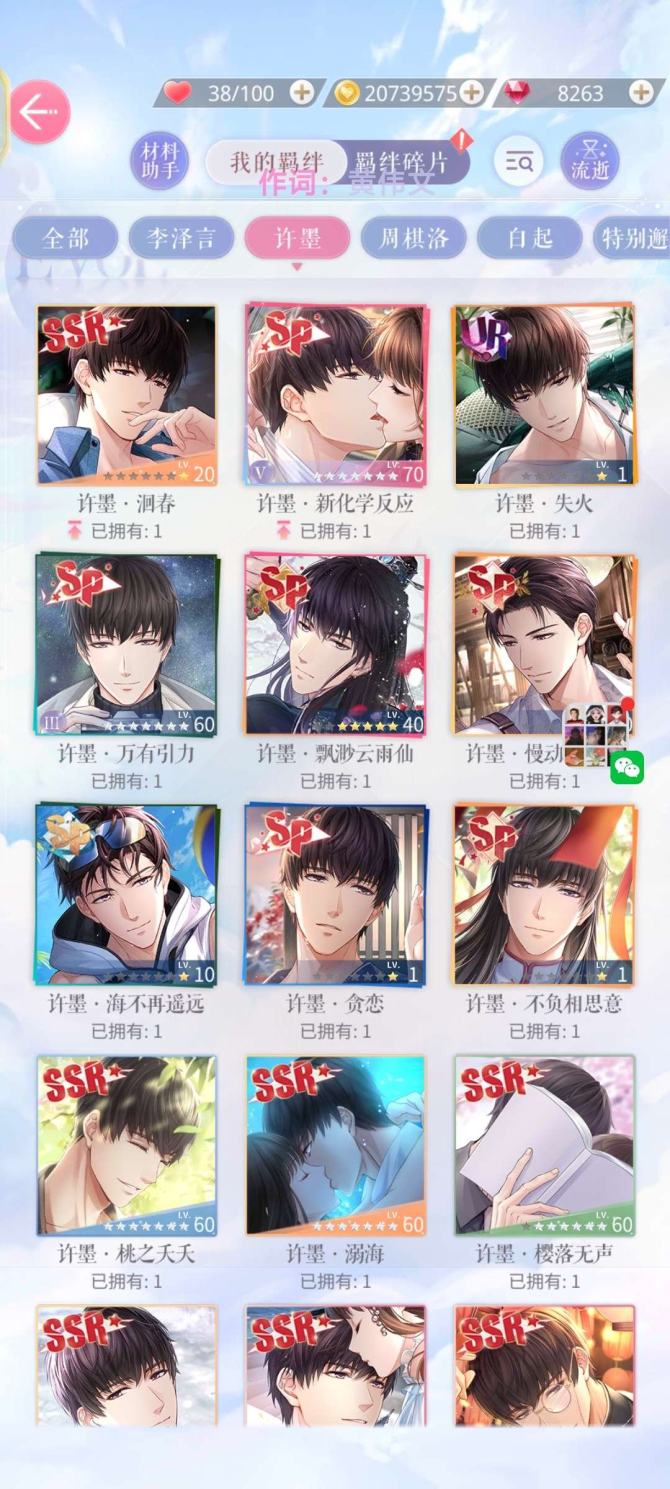Add gold coins with the plus button

[471, 93]
